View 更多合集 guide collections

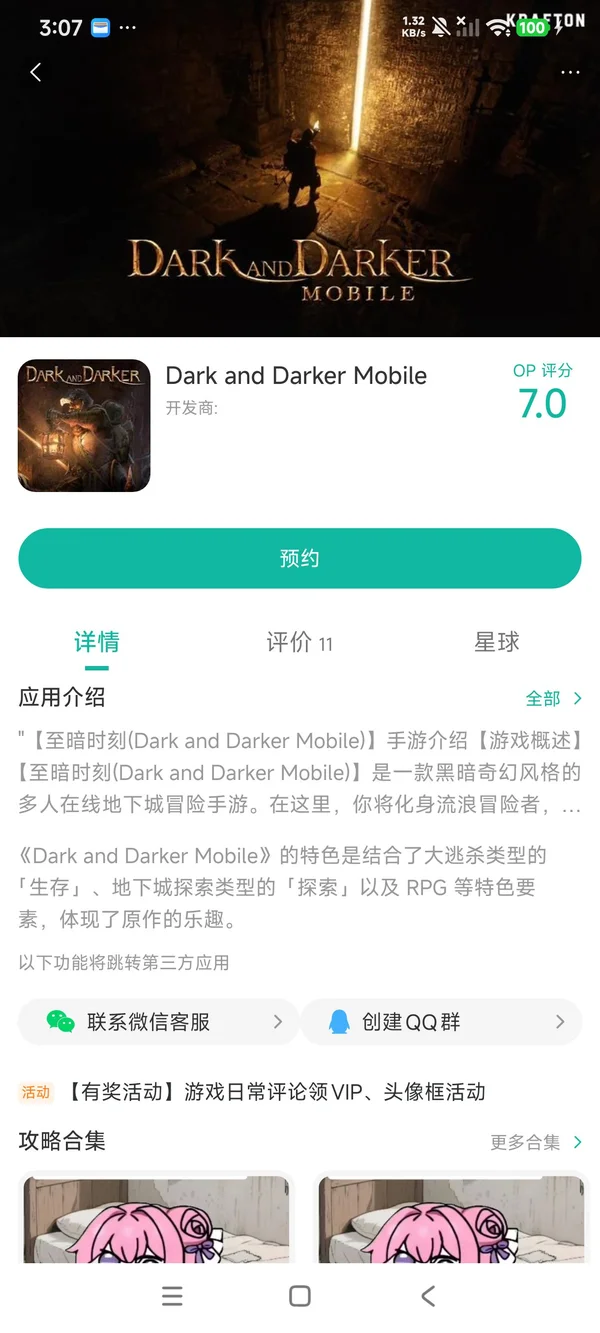536,1142
